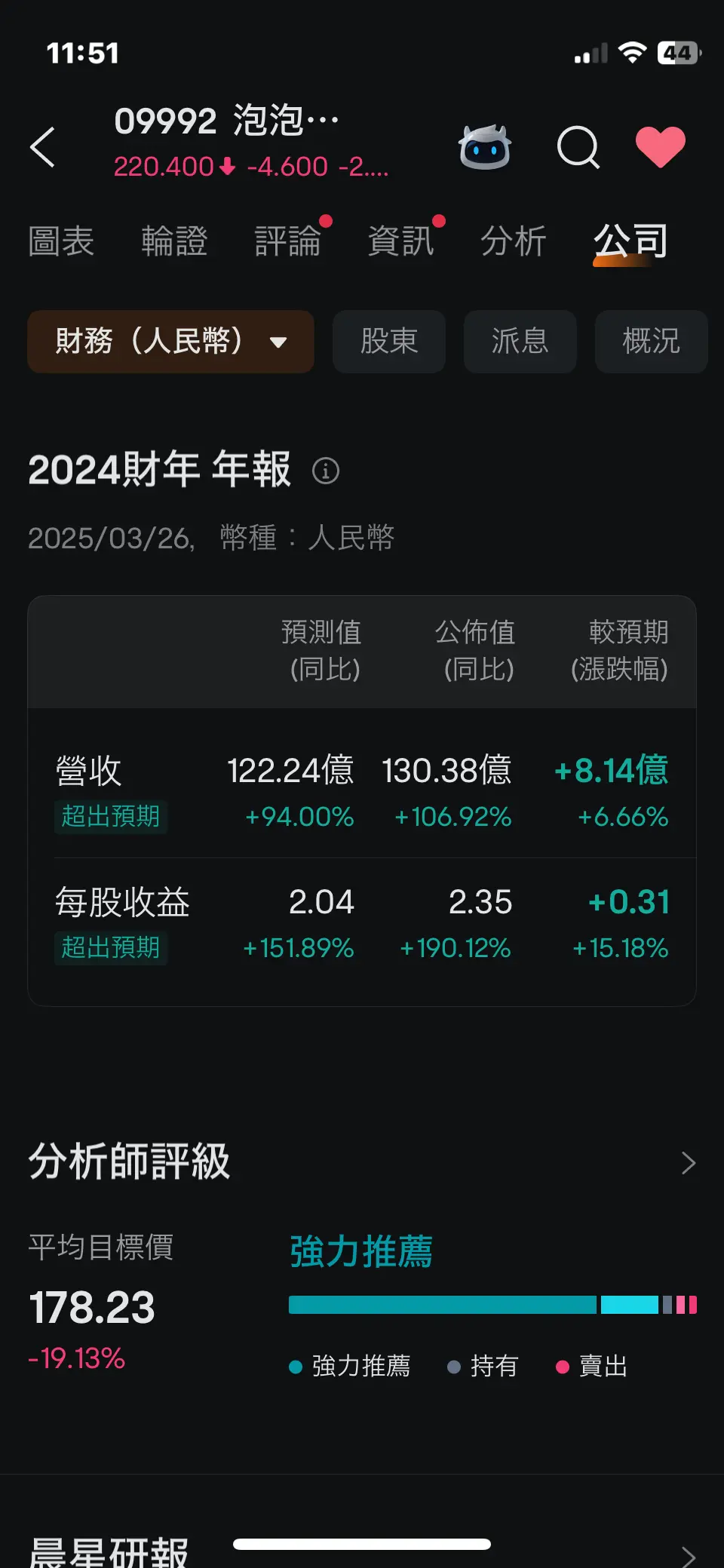
Task: Open the 資訊 tab
Action: pyautogui.click(x=400, y=241)
